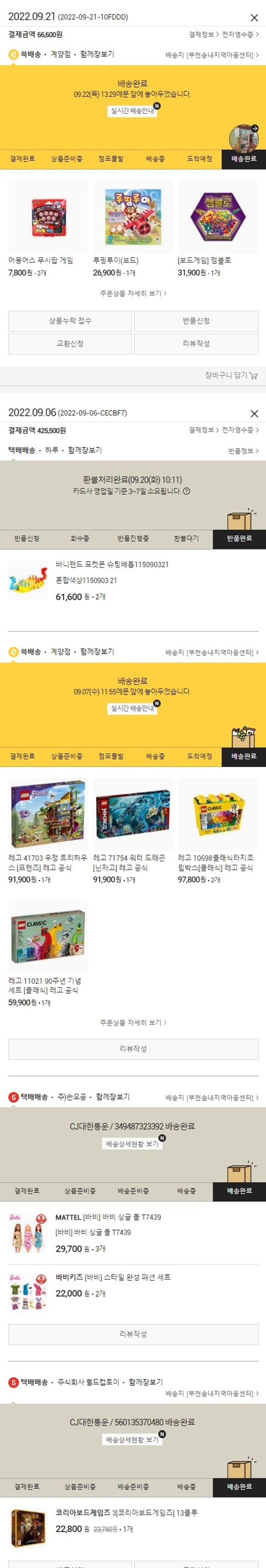Close the 2022.09.21 order section
266x1568 pixels.
click(x=254, y=18)
